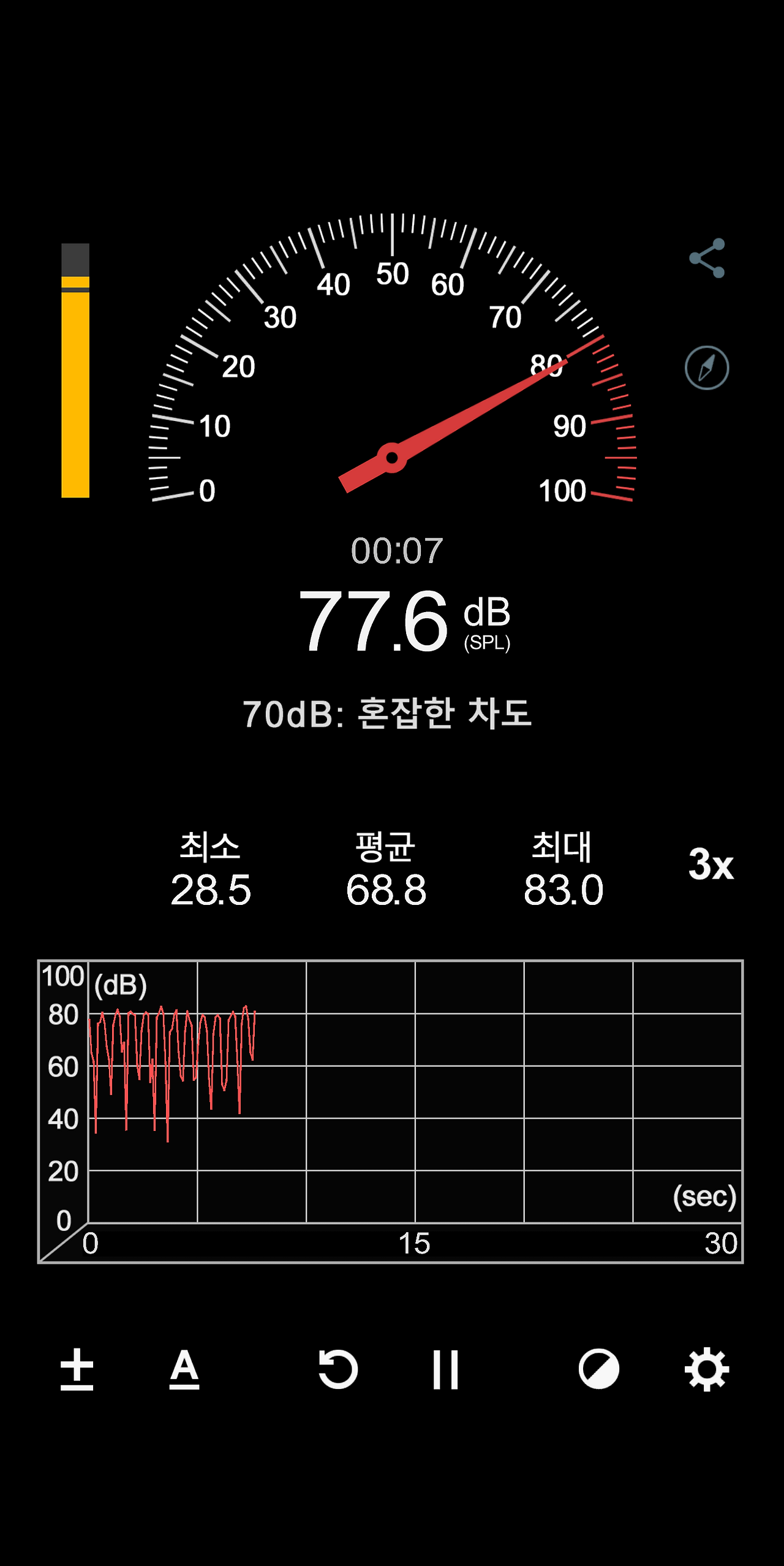This screenshot has height=1566, width=784.
Task: Pause the sound measurement
Action: [445, 1370]
